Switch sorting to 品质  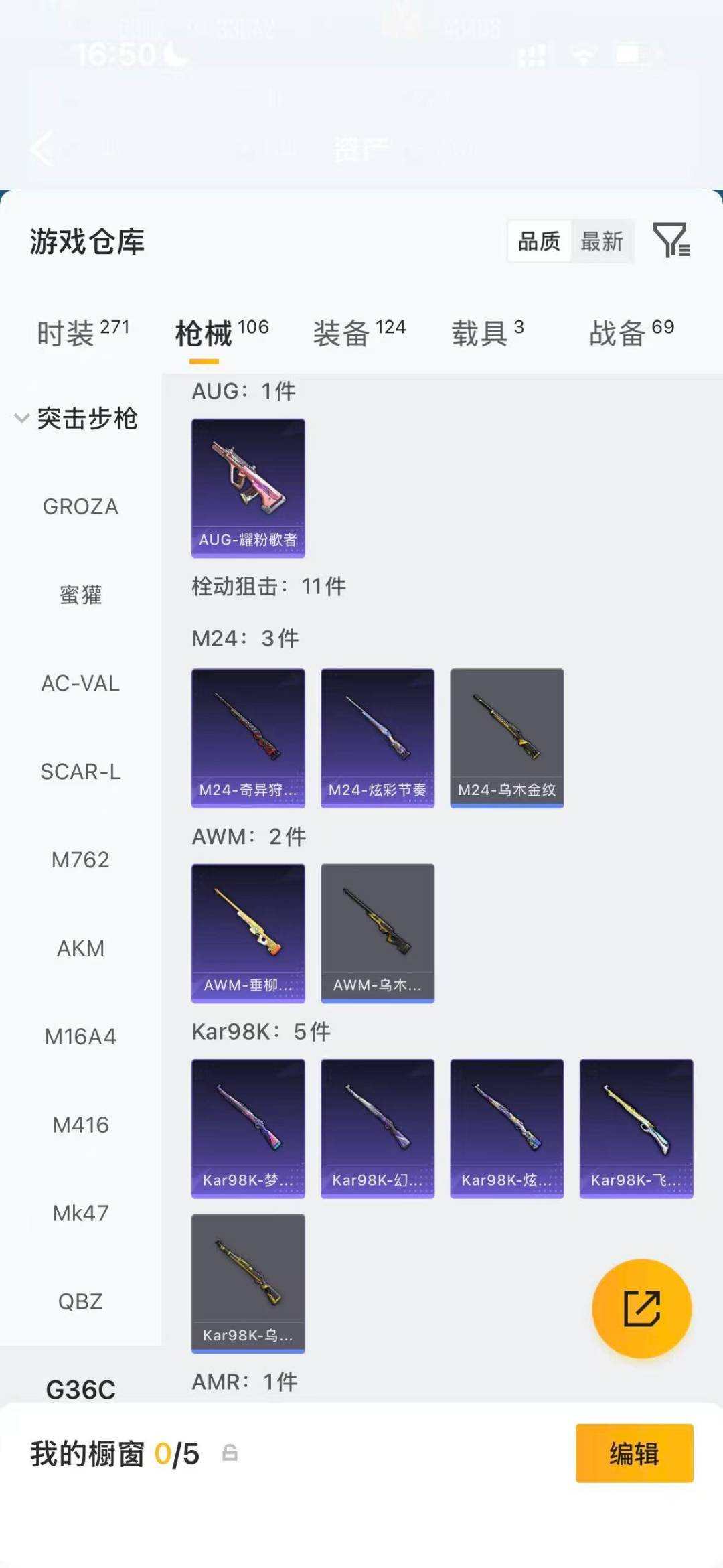point(540,242)
